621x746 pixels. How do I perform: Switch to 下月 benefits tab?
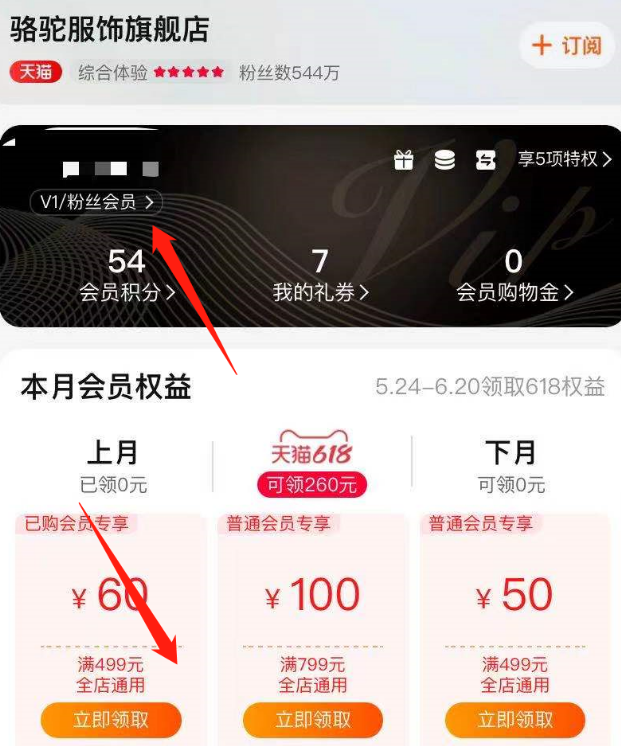point(511,465)
